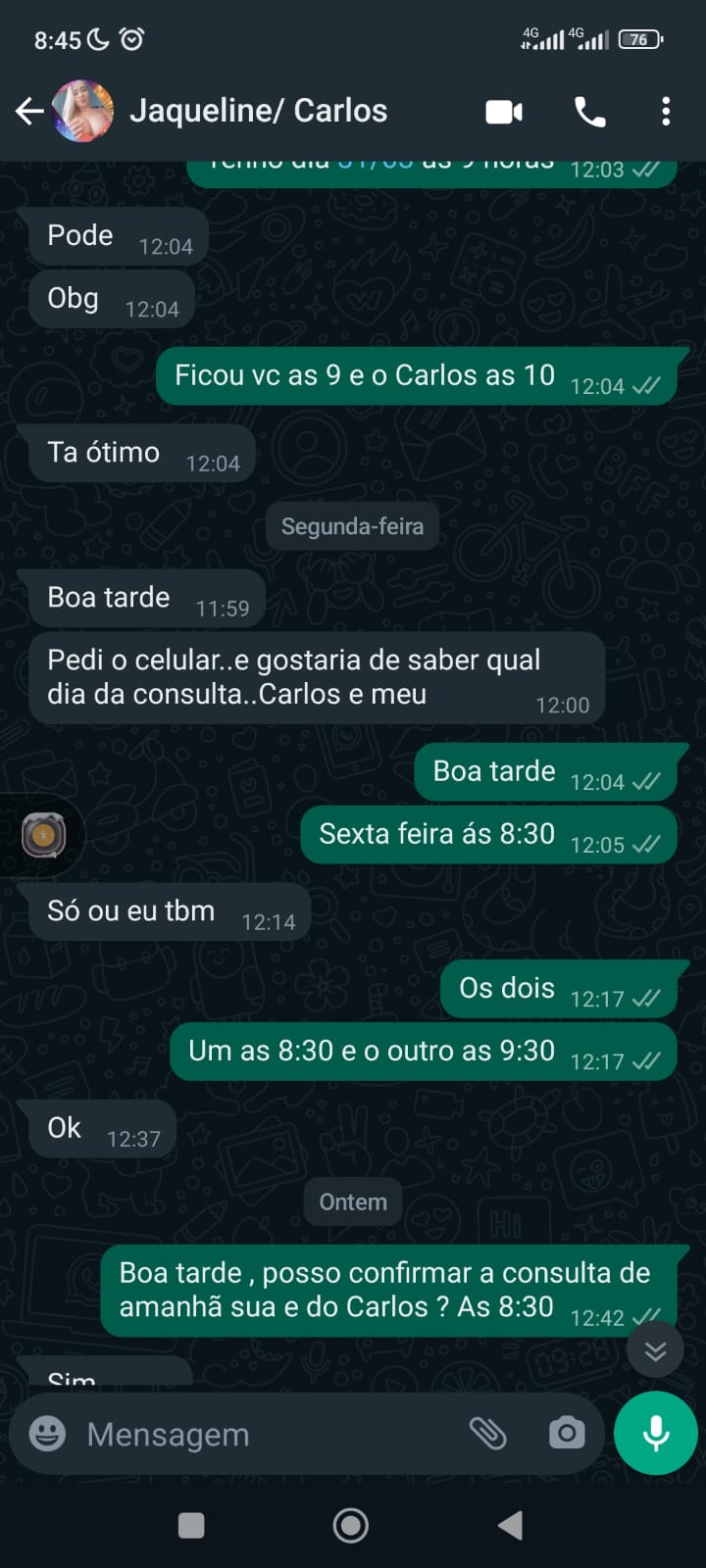Screen dimensions: 706x1568
Task: Focus the Mensagem text field
Action: [x=265, y=1434]
